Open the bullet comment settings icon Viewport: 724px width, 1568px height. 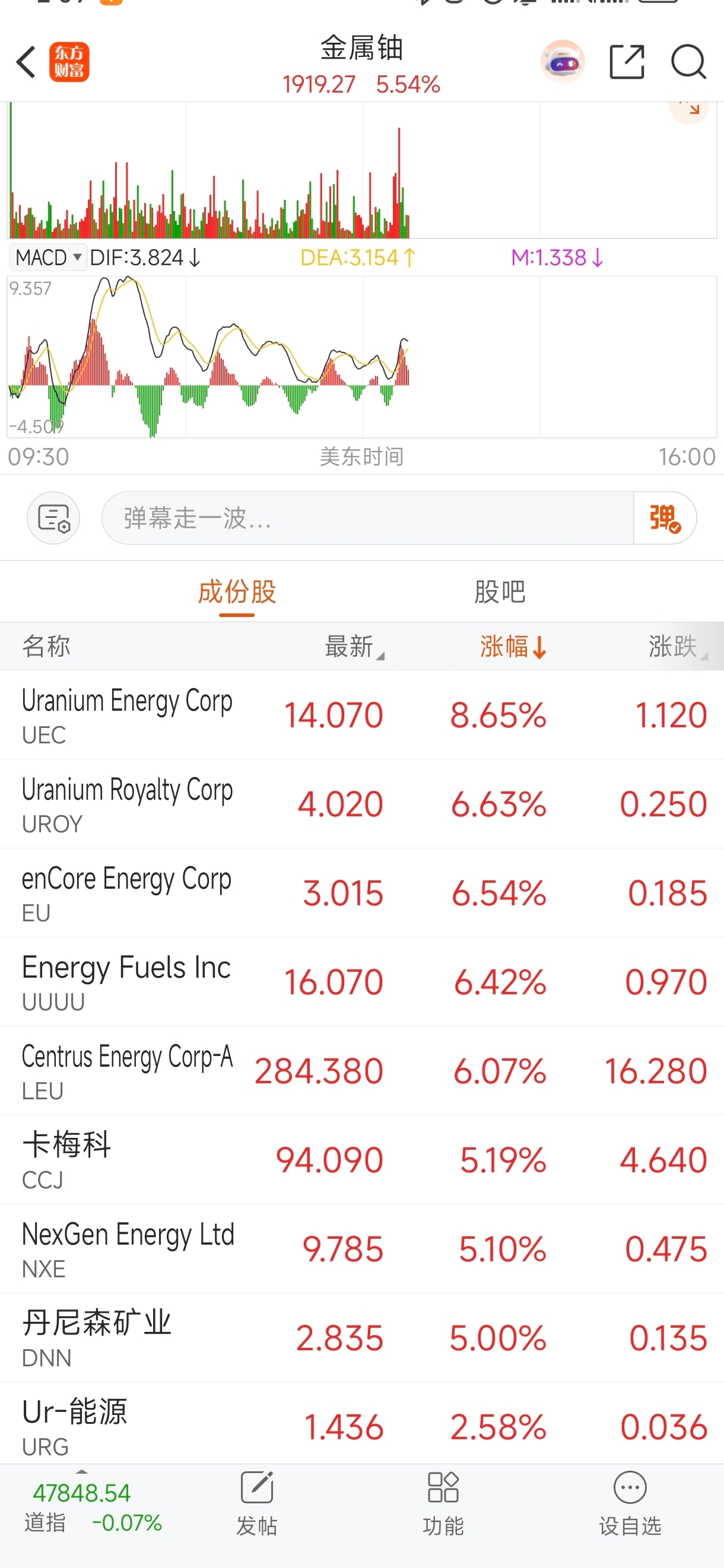click(53, 518)
